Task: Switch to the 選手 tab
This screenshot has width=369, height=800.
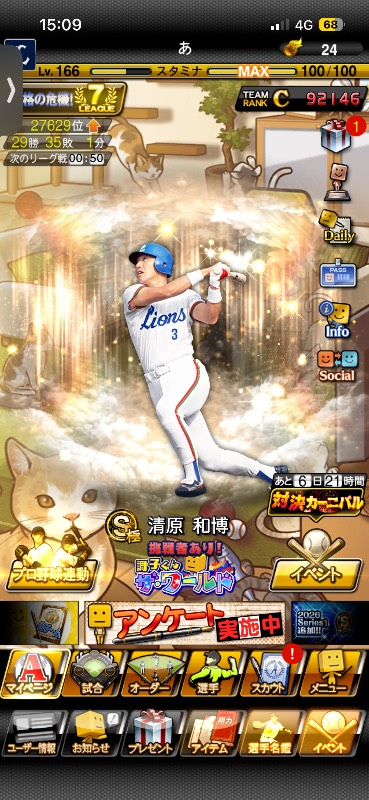Action: coord(211,673)
